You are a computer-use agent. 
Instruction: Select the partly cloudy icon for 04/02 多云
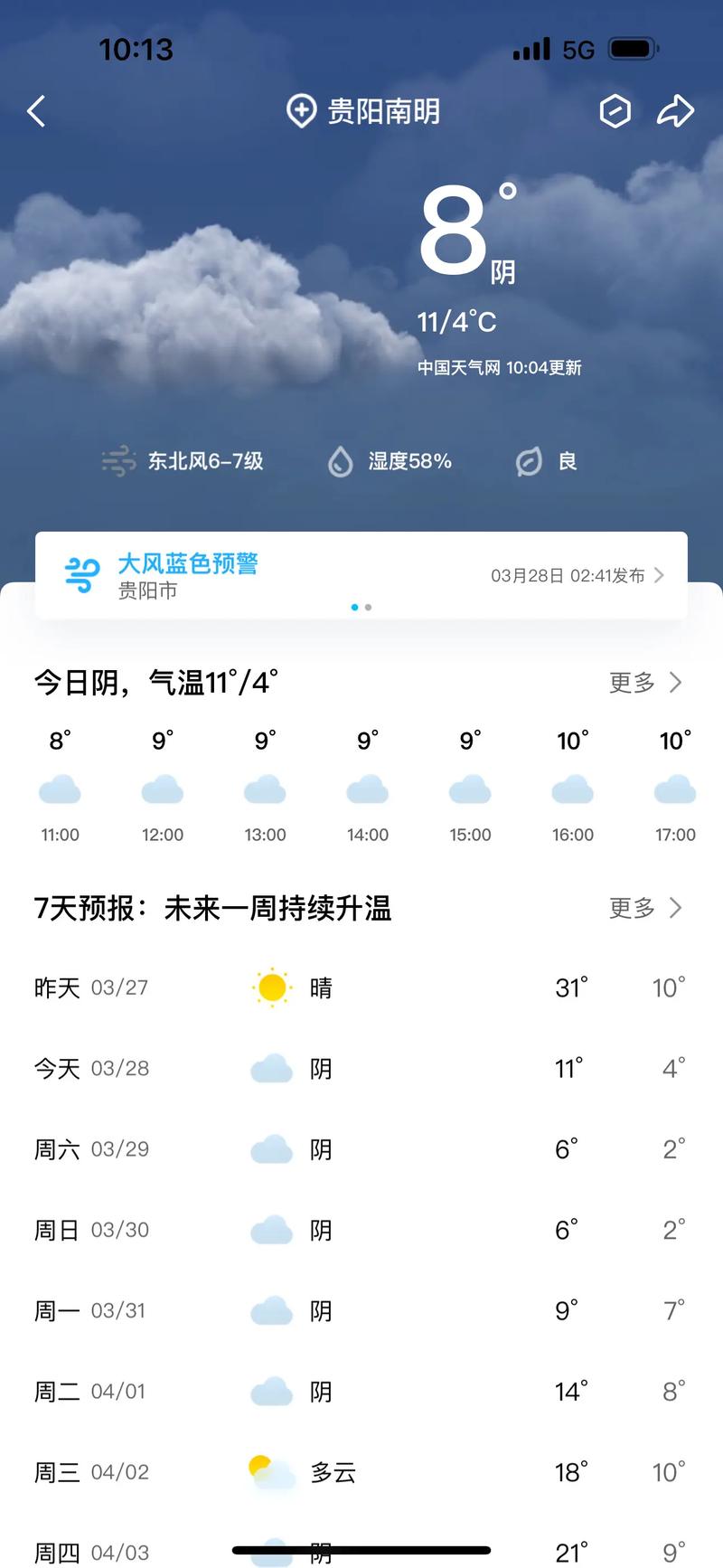pos(268,1471)
